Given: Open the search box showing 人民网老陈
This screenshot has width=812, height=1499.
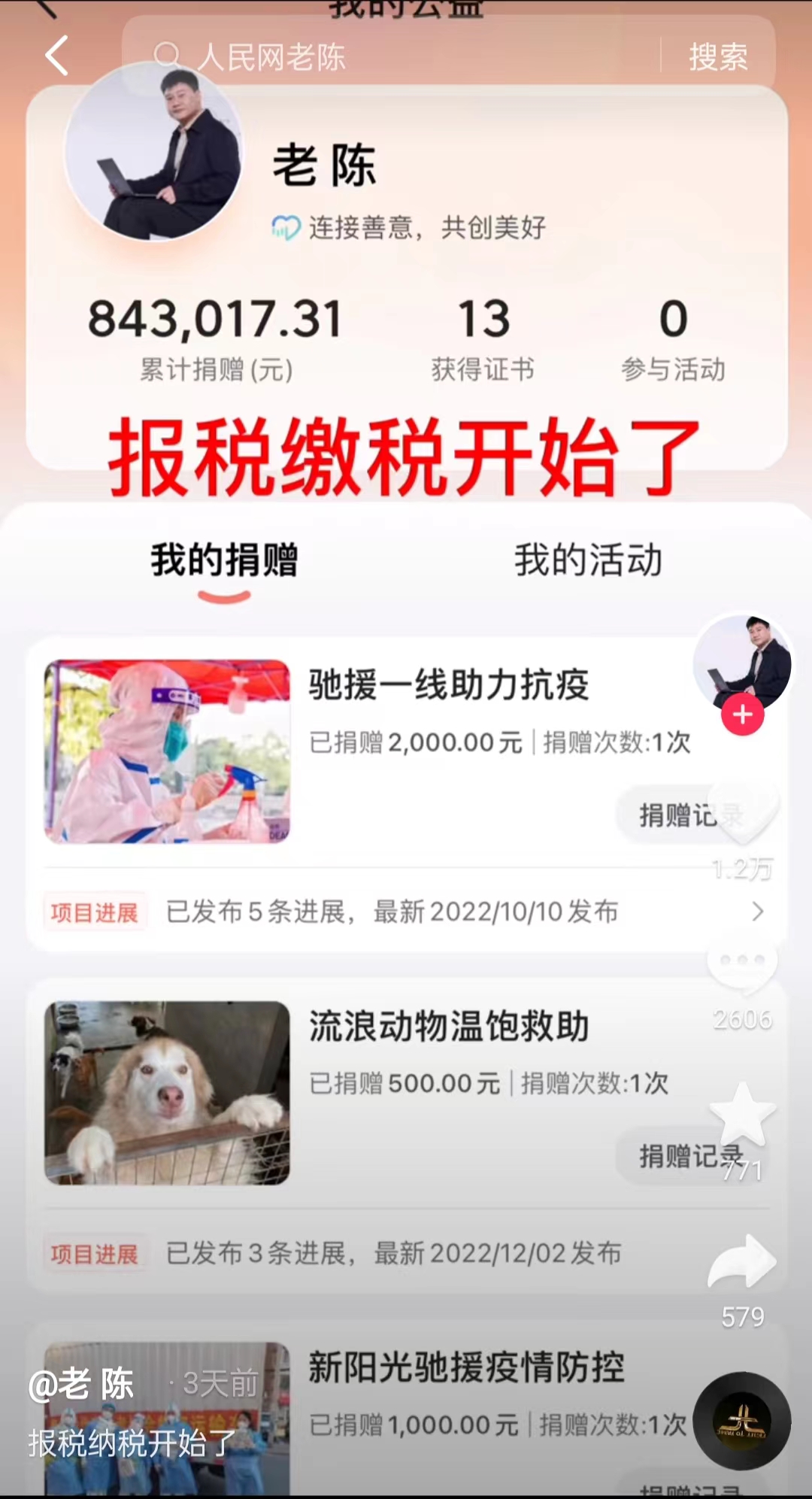Looking at the screenshot, I should (x=391, y=56).
